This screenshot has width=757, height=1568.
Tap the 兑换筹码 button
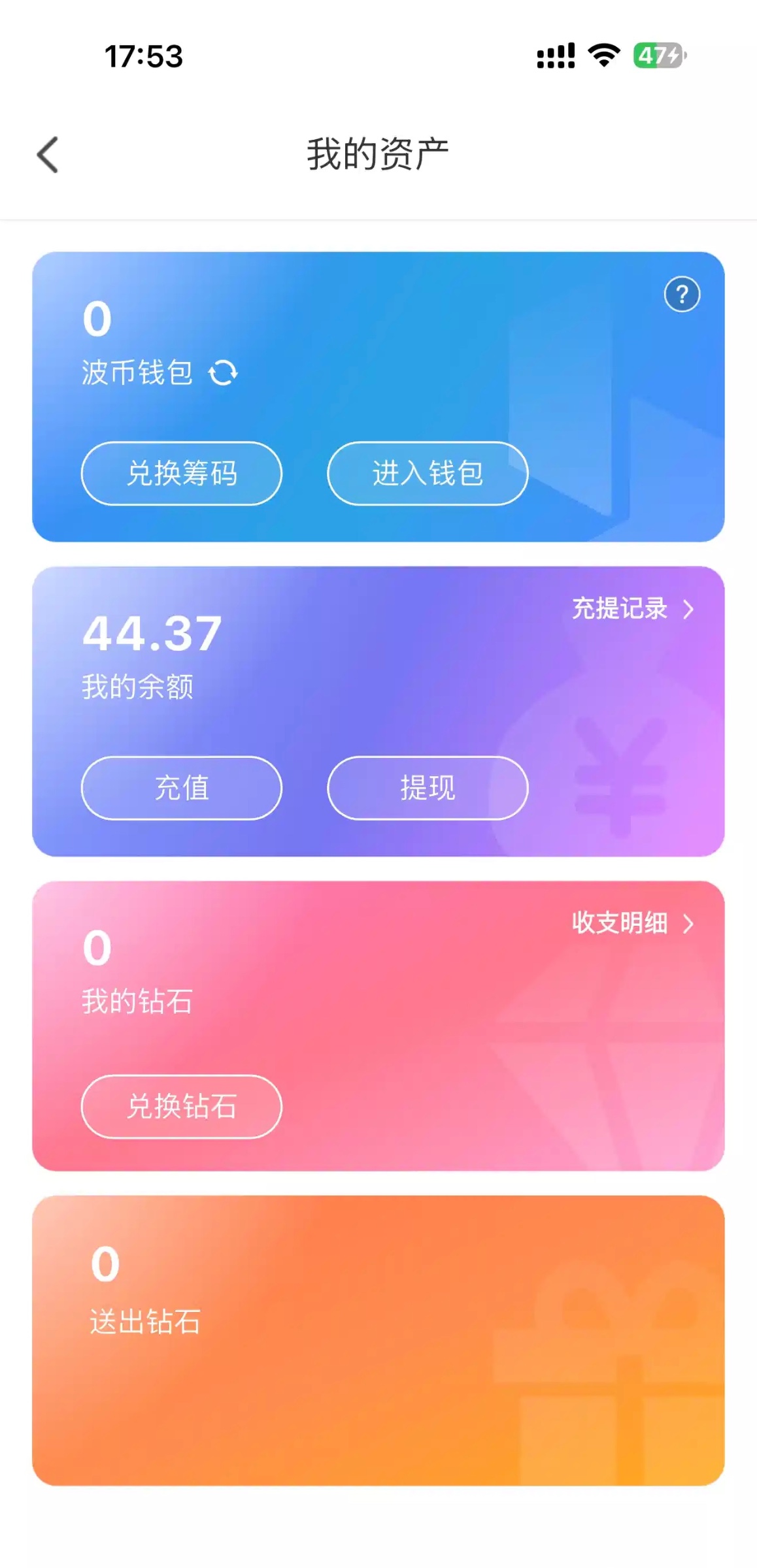pos(182,474)
